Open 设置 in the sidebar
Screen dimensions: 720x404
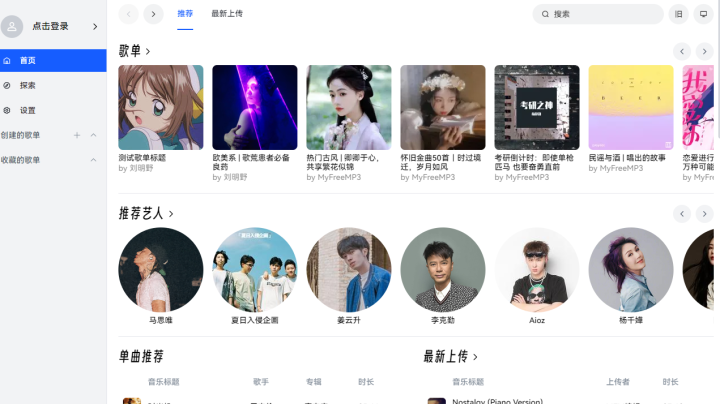pyautogui.click(x=28, y=111)
